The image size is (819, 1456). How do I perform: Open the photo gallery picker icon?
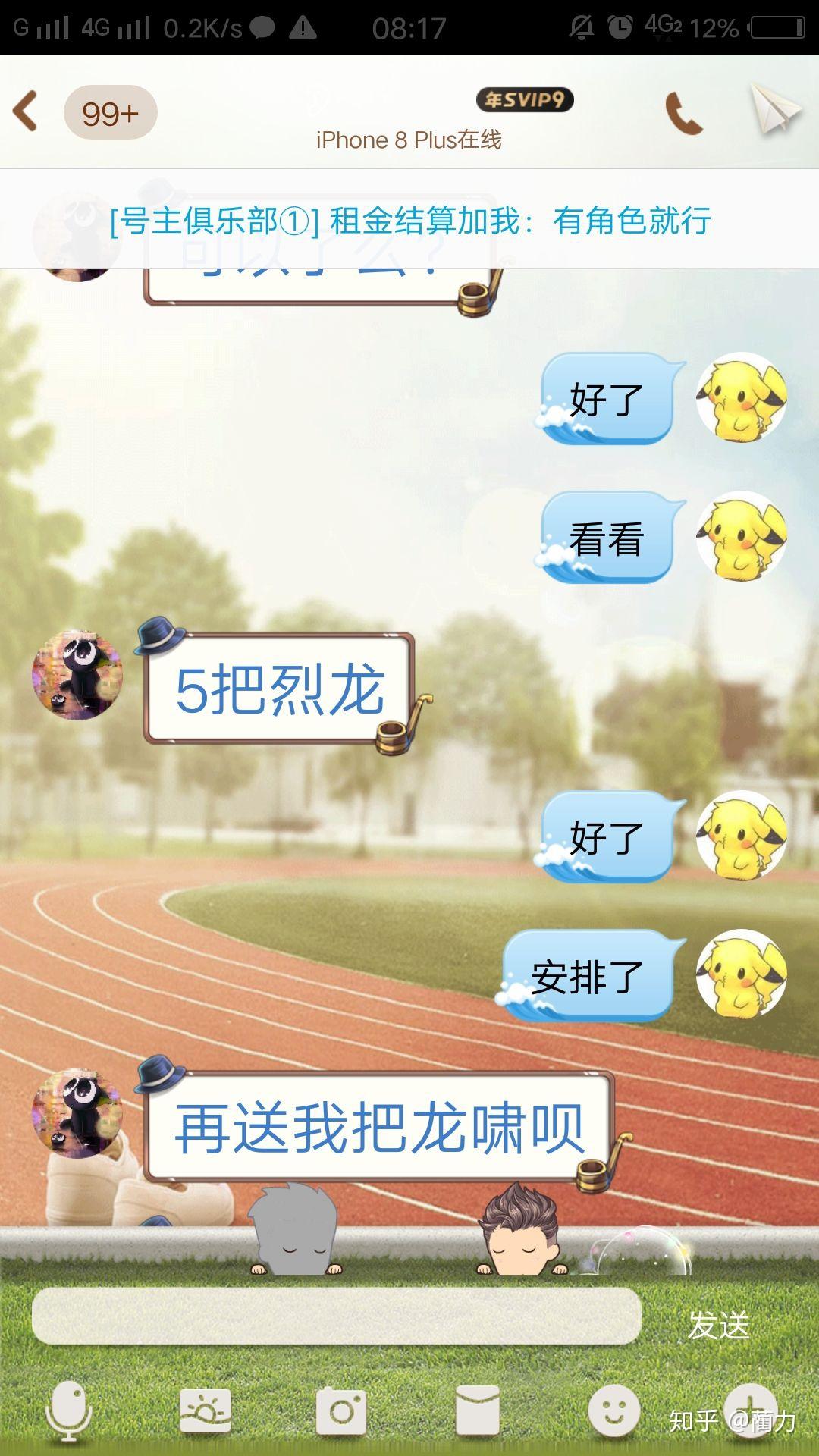(205, 1411)
